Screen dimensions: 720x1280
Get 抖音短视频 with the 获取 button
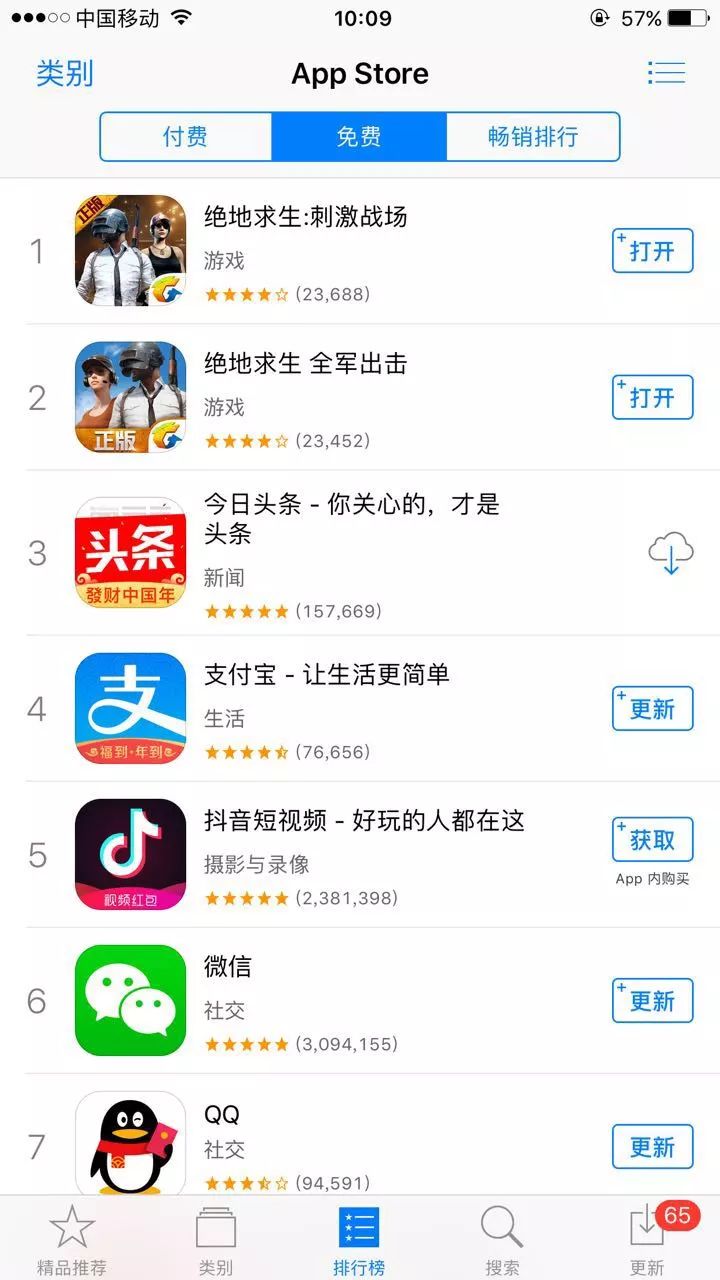point(652,840)
